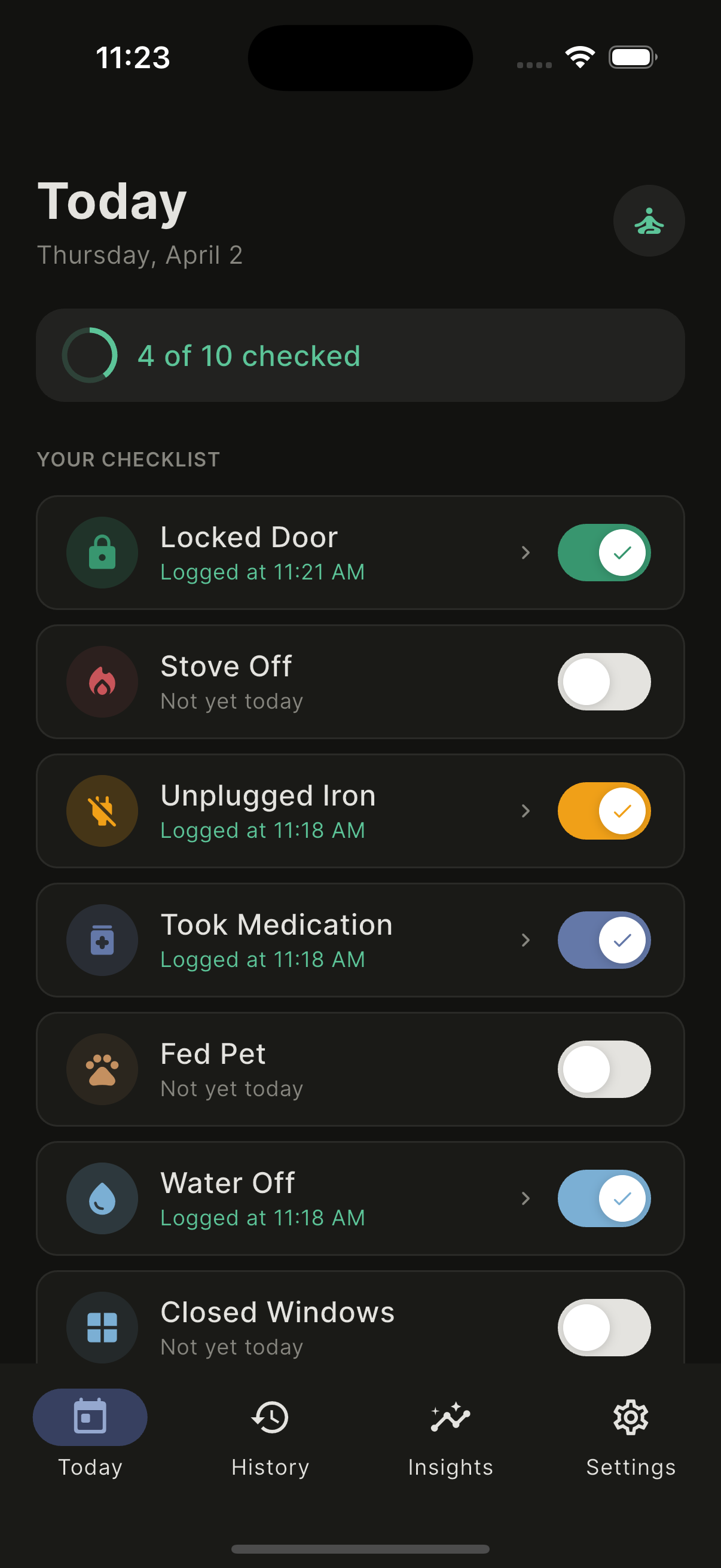Tap the 4 of 10 checked summary card

point(360,355)
